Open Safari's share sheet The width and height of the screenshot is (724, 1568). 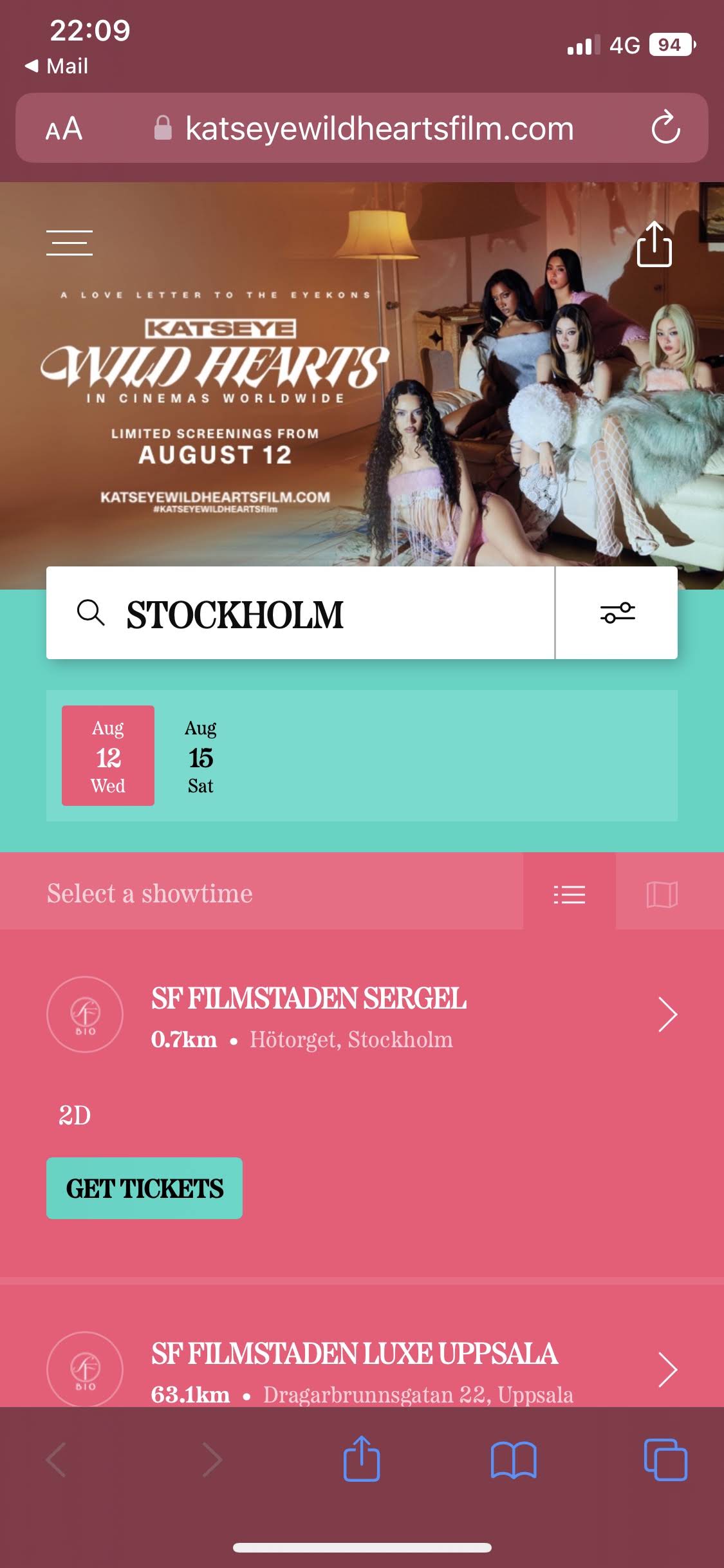point(362,1459)
